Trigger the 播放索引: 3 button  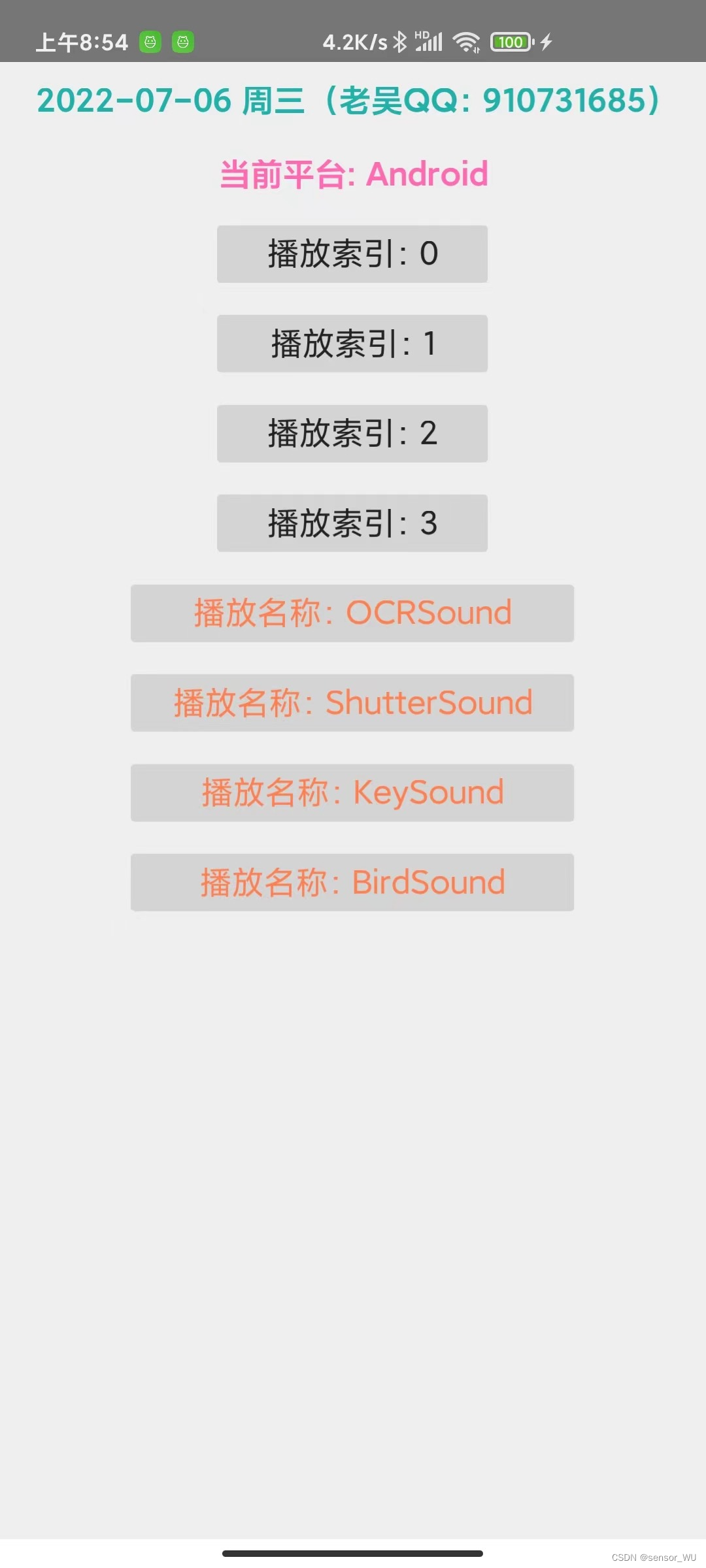[352, 523]
